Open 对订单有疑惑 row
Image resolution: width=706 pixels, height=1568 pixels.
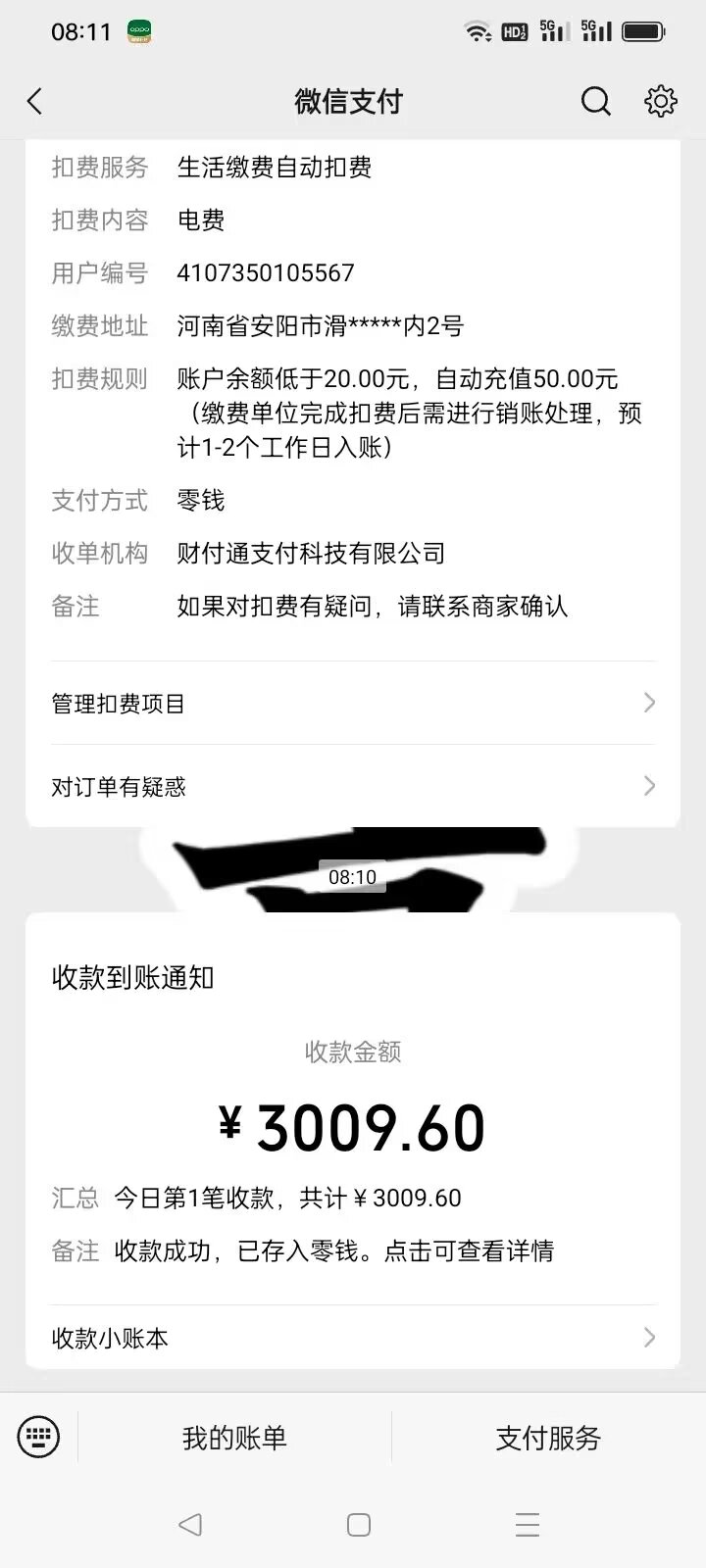click(x=352, y=786)
